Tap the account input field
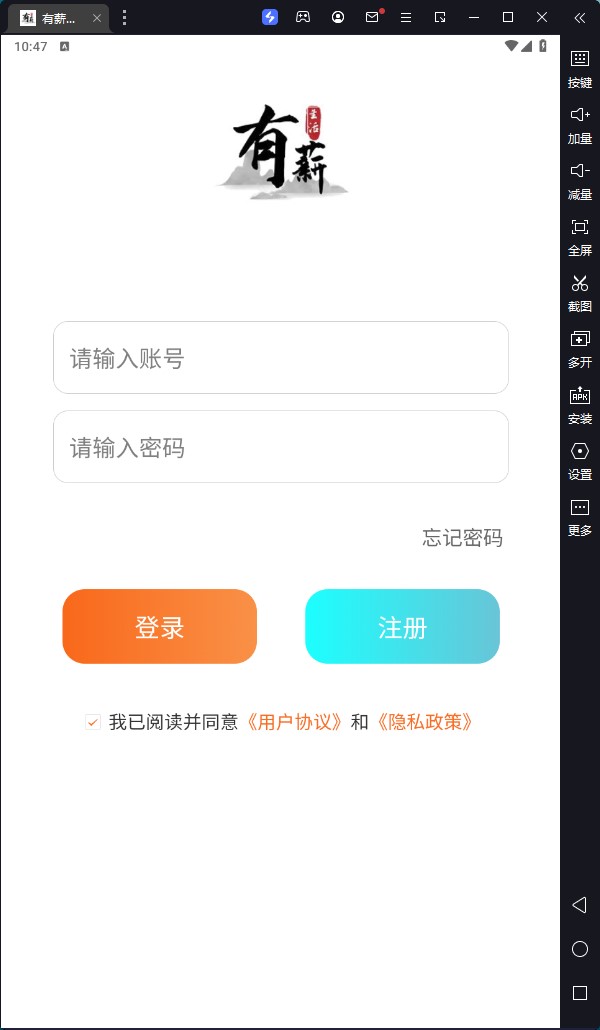600x1030 pixels. click(280, 358)
